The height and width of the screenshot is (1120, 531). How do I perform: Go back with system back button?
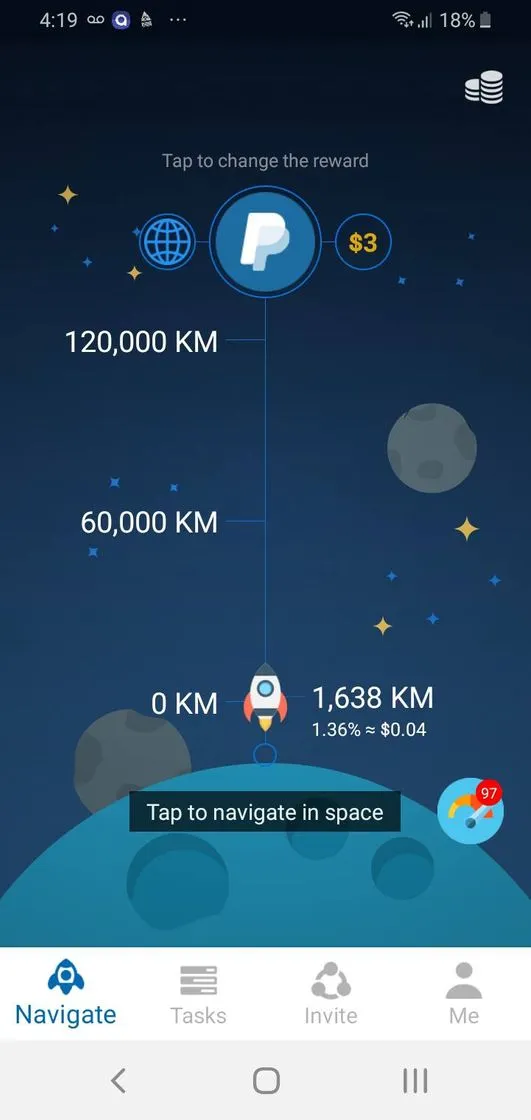(119, 1081)
